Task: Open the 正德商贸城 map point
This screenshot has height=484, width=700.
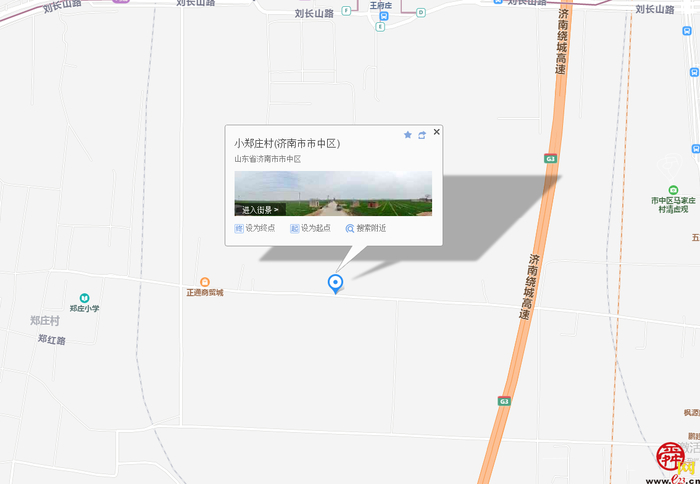Action: 205,282
